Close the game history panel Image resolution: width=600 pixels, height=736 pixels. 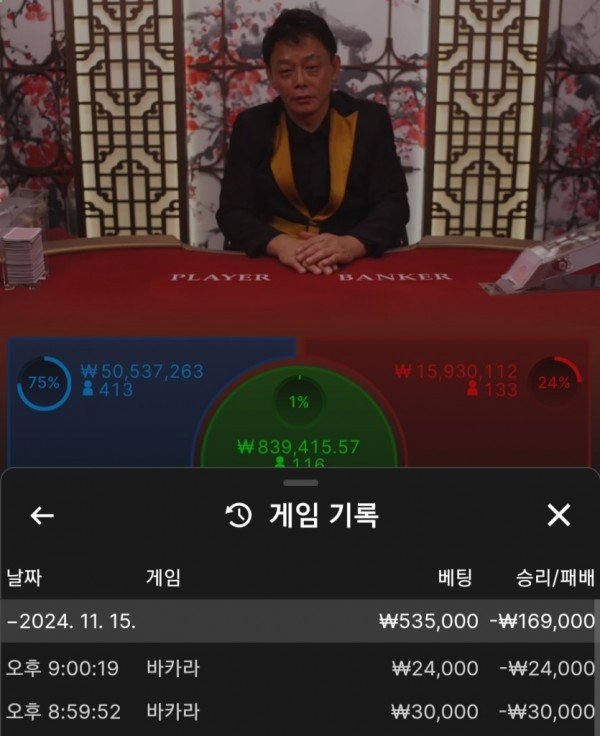pos(558,516)
